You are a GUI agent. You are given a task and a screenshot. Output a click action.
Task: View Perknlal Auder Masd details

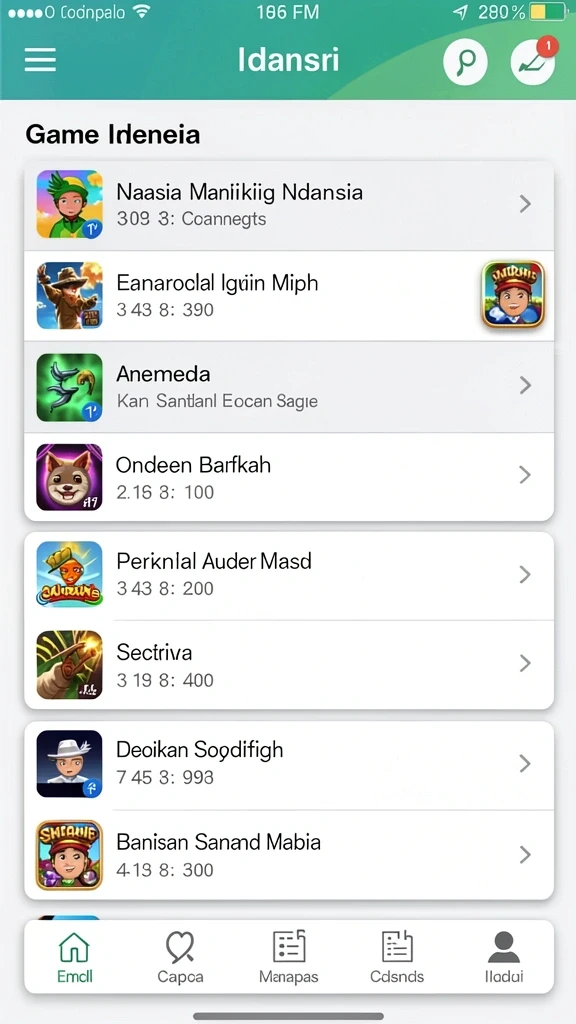pos(289,575)
